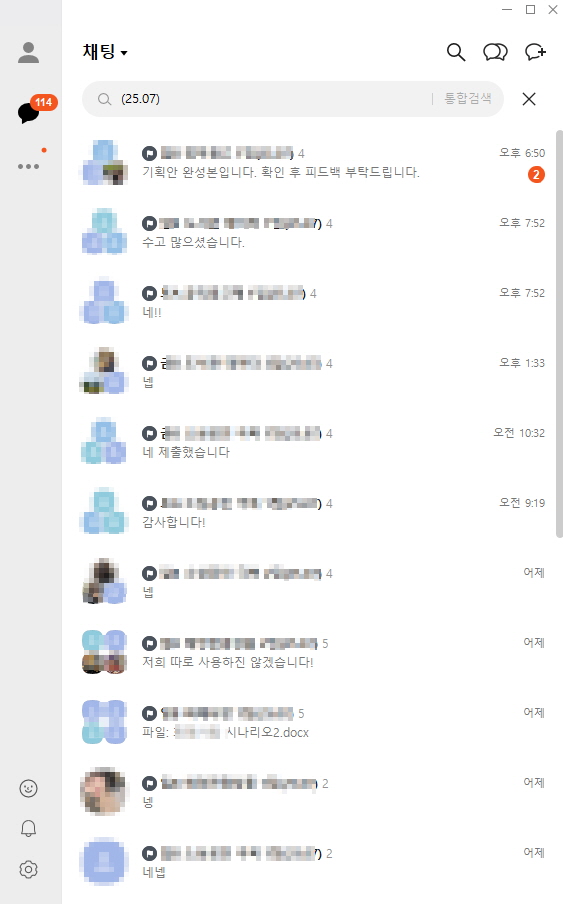Open chat with message 네 제출했습니다

pos(312,443)
